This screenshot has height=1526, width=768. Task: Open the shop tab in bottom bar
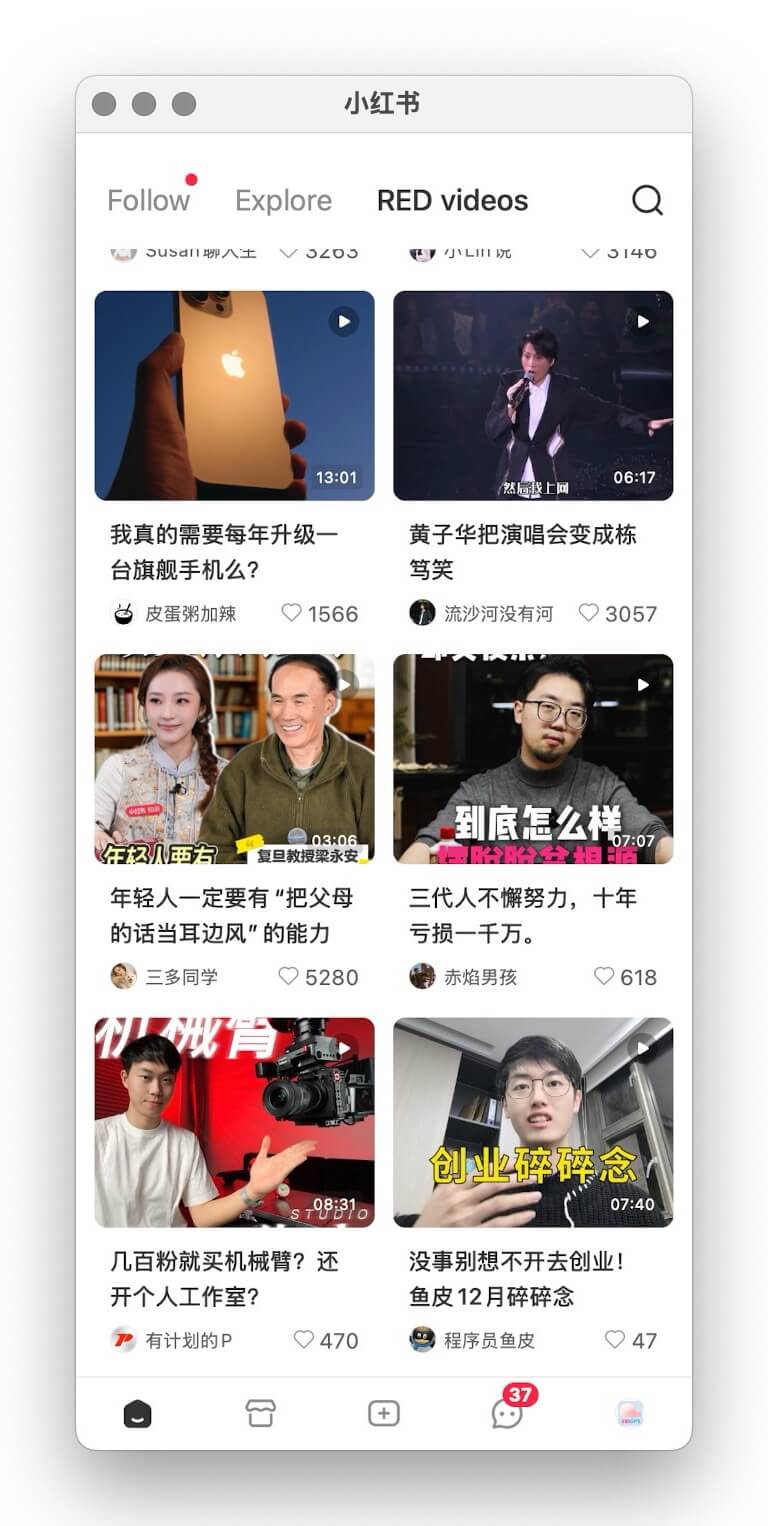pos(260,1413)
